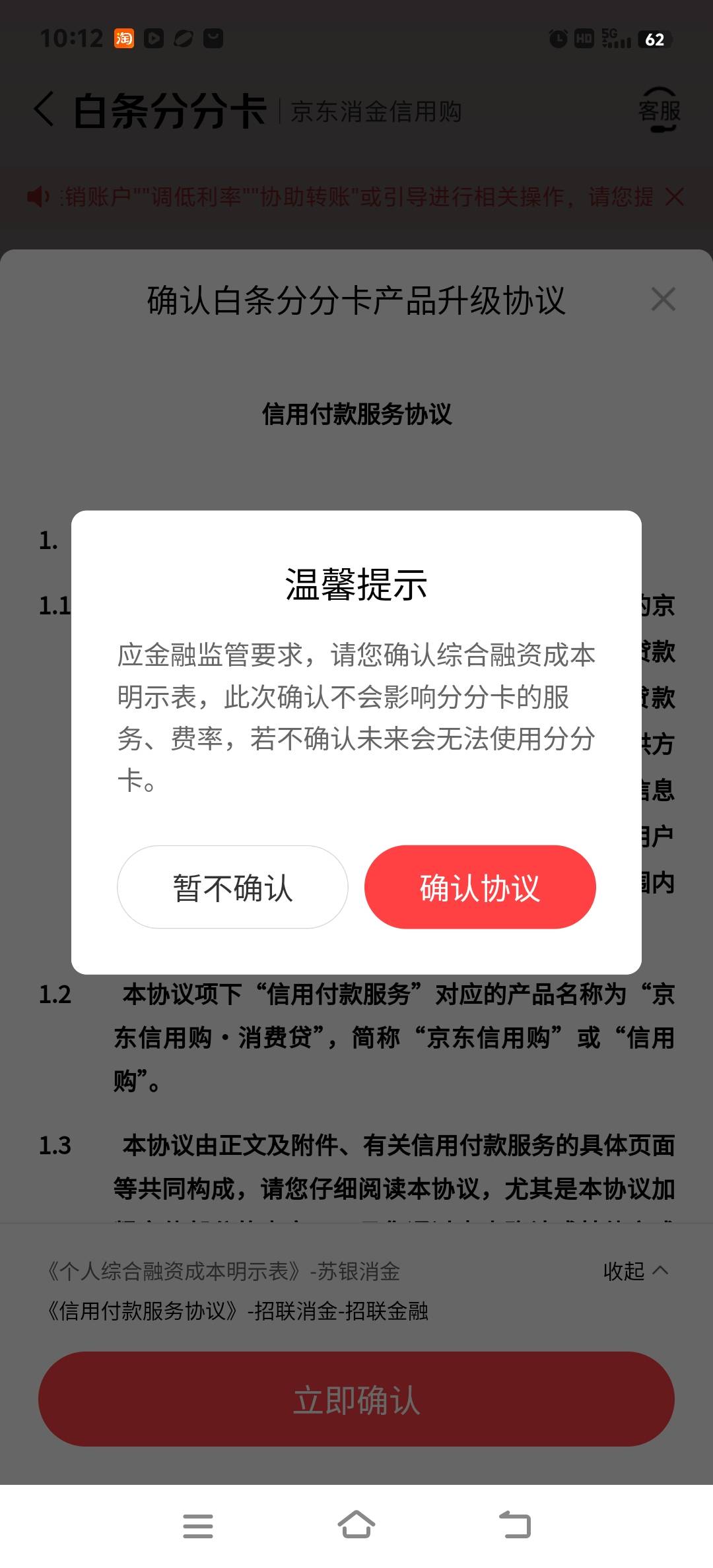Open 《信用付款服务协议》-招联消金-招联金融
Screen dimensions: 713x1568
click(x=237, y=1311)
